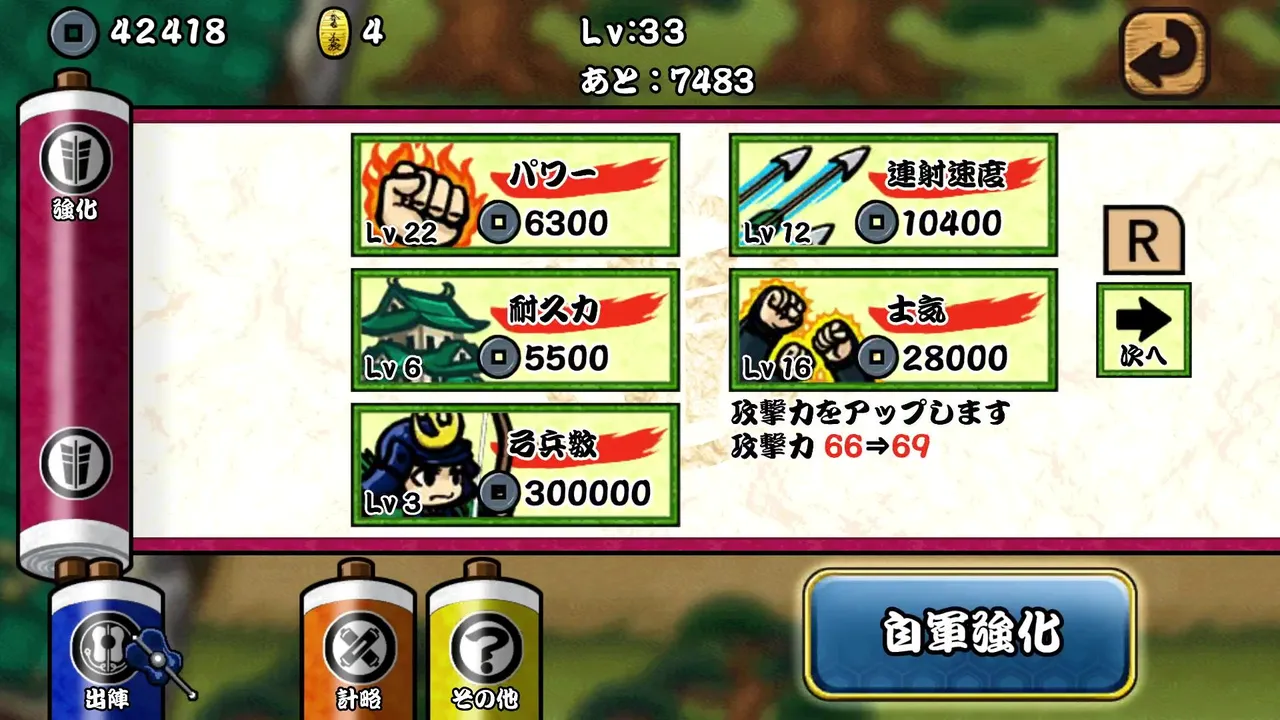Upgrade 連射速度 for 10400 coins
Screen dimensions: 1280x720
tap(893, 195)
